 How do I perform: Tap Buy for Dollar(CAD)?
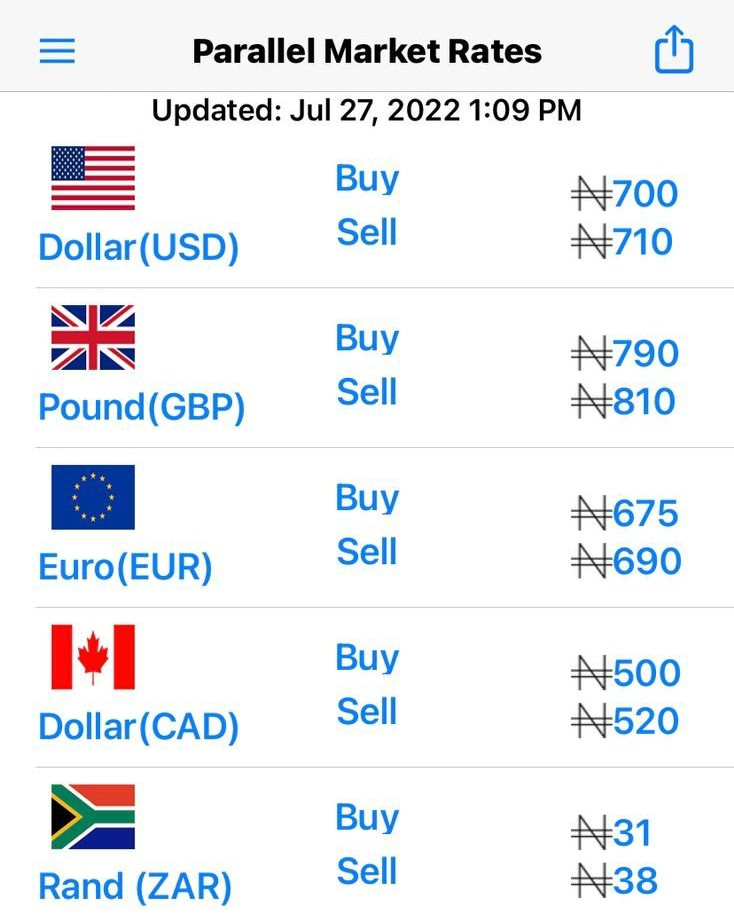[366, 657]
